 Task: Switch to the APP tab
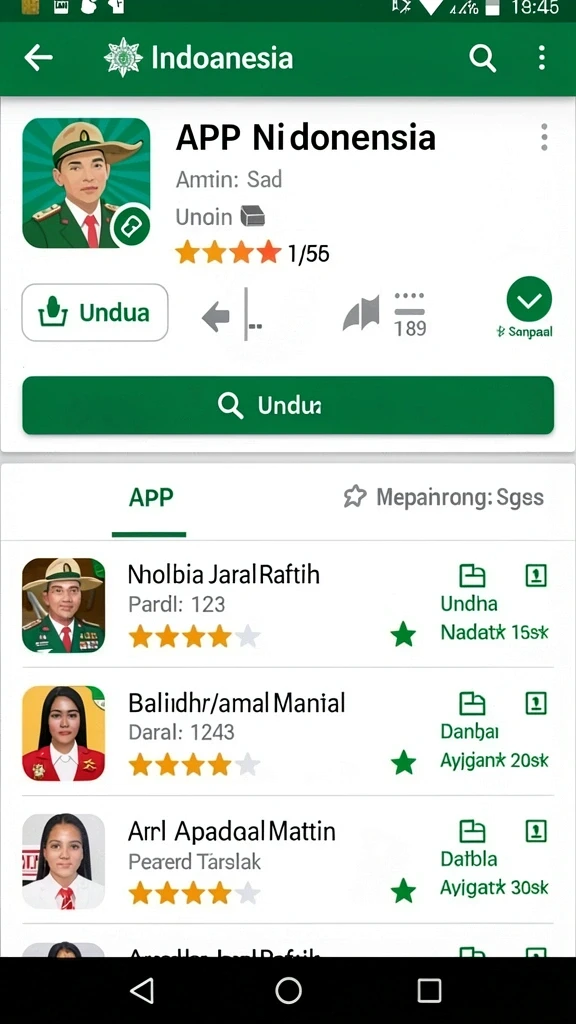point(151,498)
